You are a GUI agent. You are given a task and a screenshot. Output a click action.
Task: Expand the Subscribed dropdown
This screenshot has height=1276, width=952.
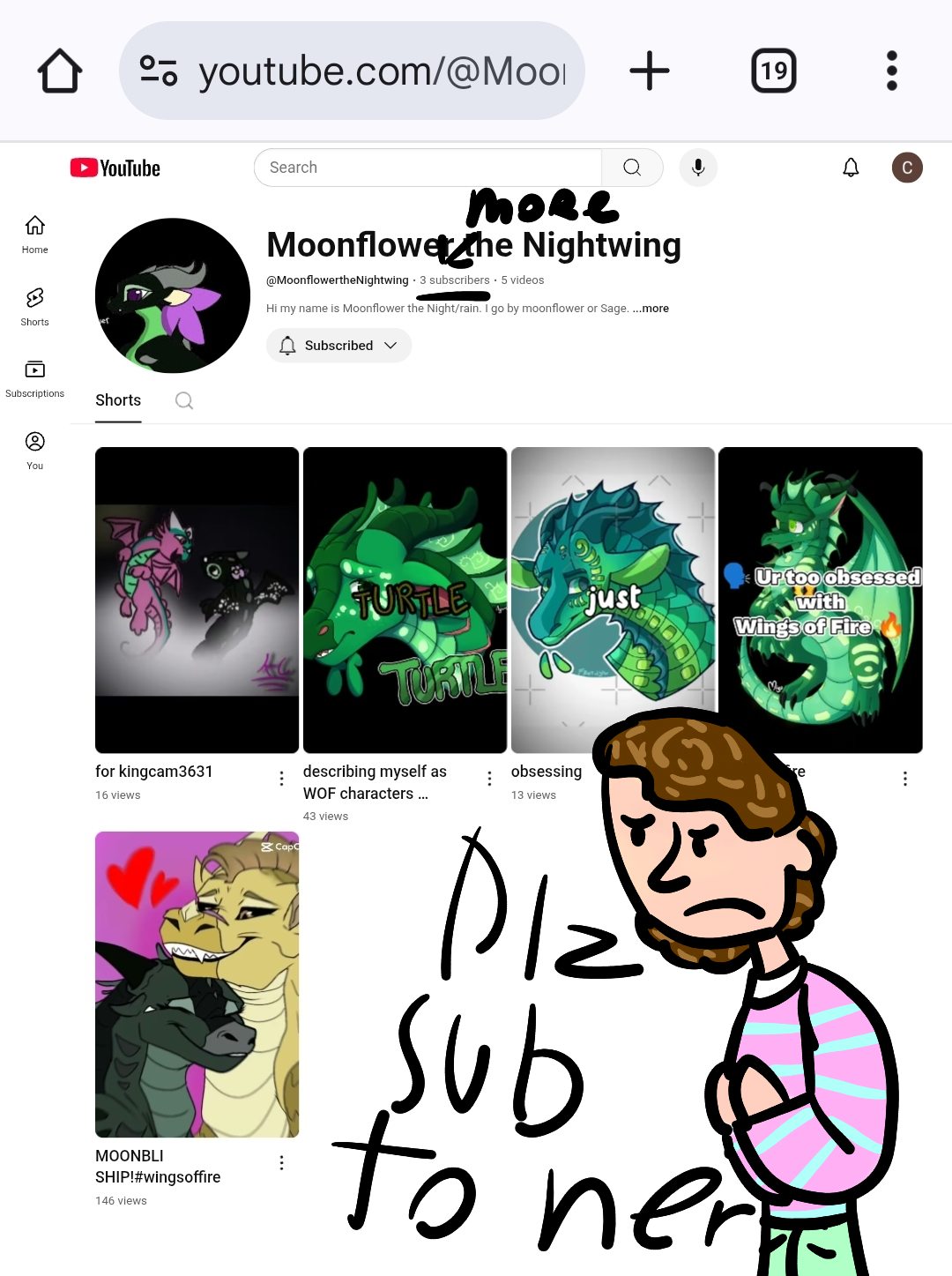[x=339, y=346]
